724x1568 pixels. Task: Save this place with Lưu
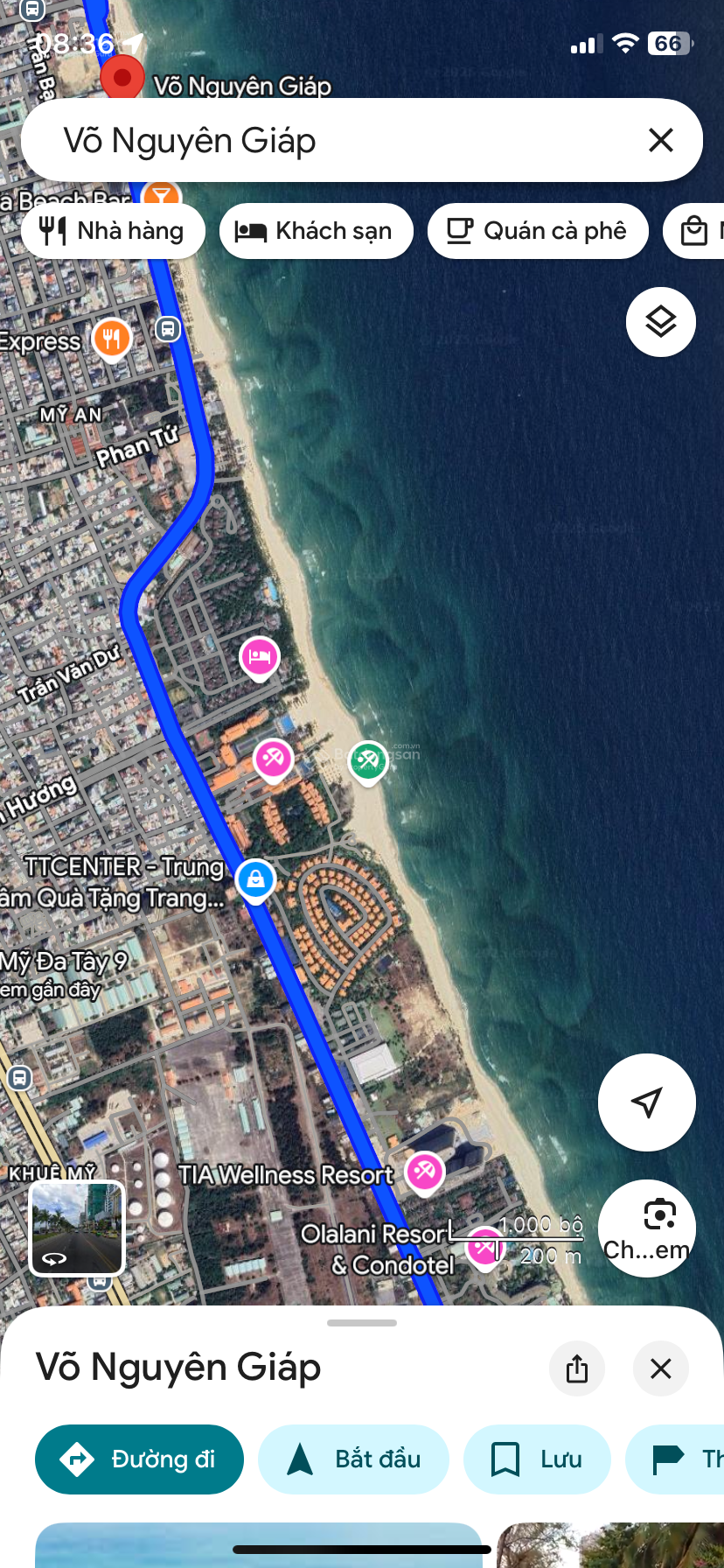point(537,1459)
